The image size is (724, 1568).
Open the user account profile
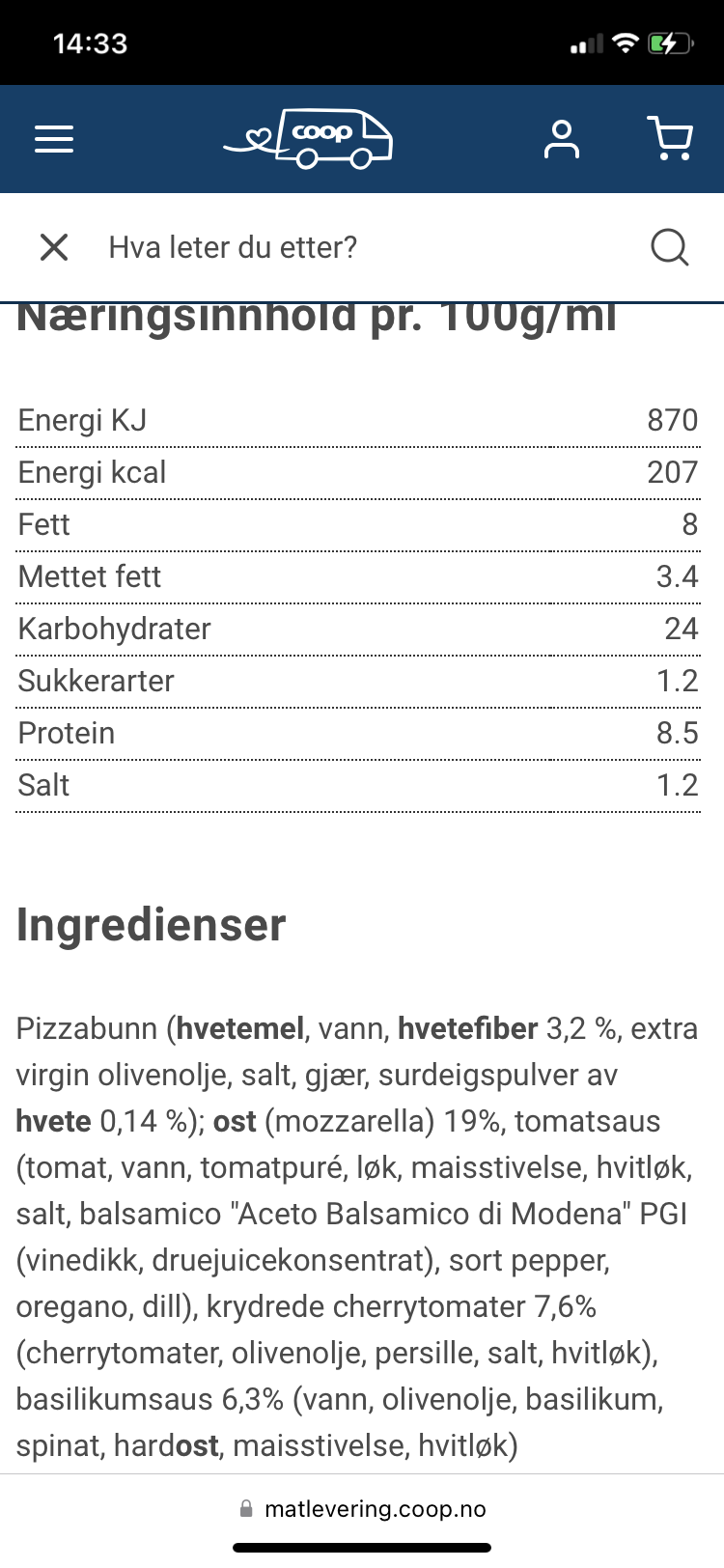point(561,139)
